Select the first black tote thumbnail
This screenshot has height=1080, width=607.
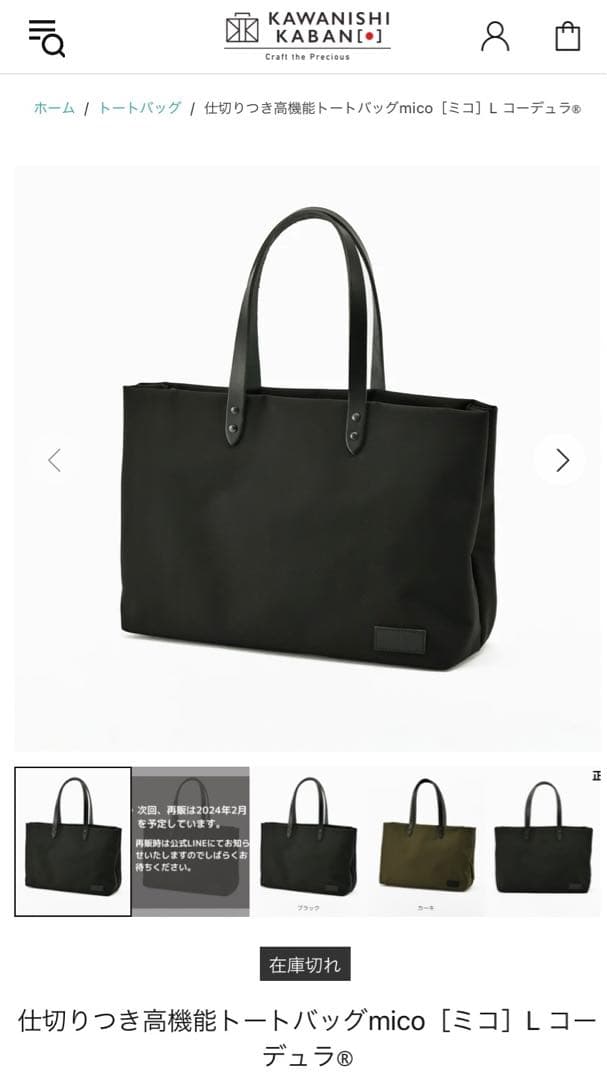73,841
